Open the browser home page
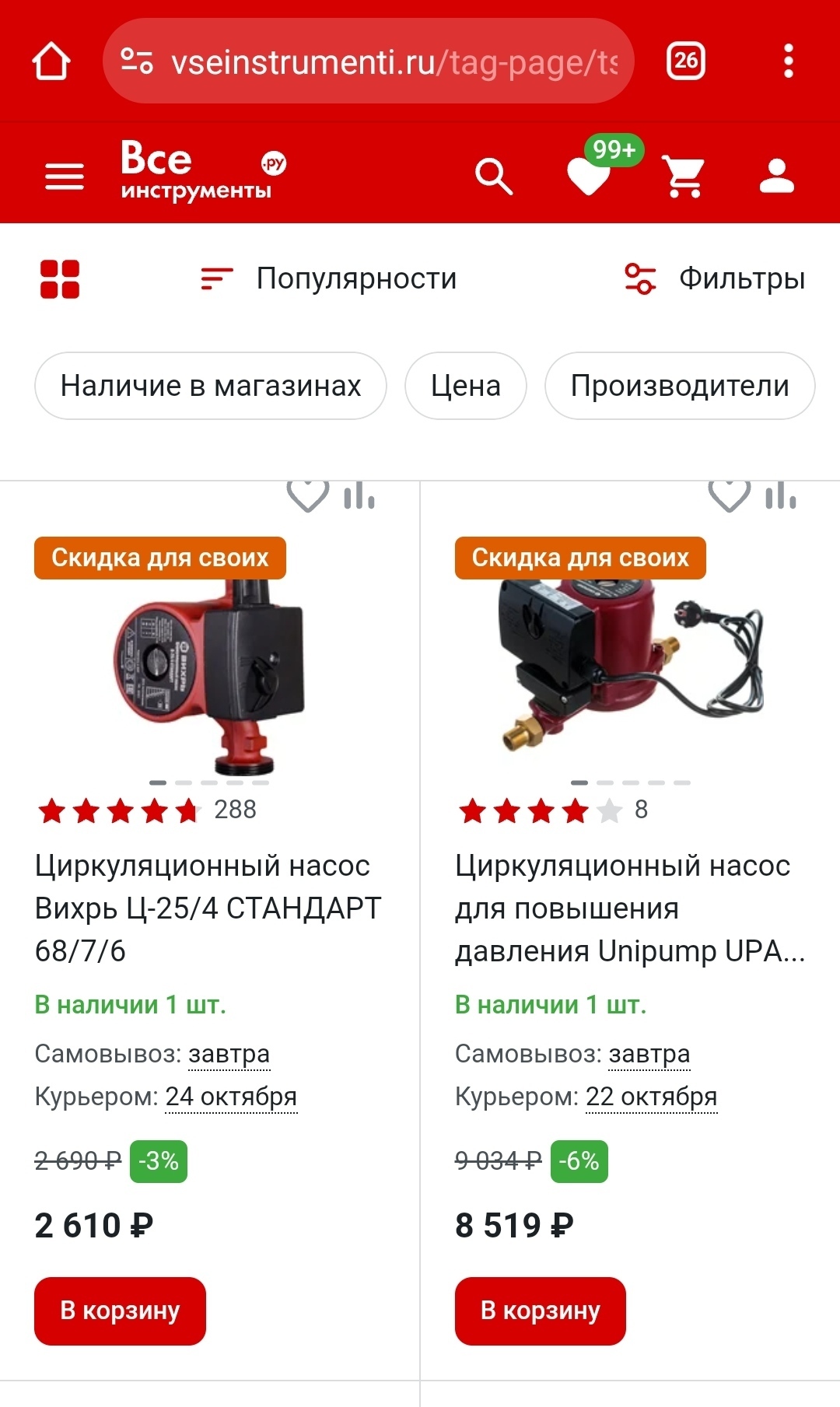Viewport: 840px width, 1407px height. pos(51,61)
